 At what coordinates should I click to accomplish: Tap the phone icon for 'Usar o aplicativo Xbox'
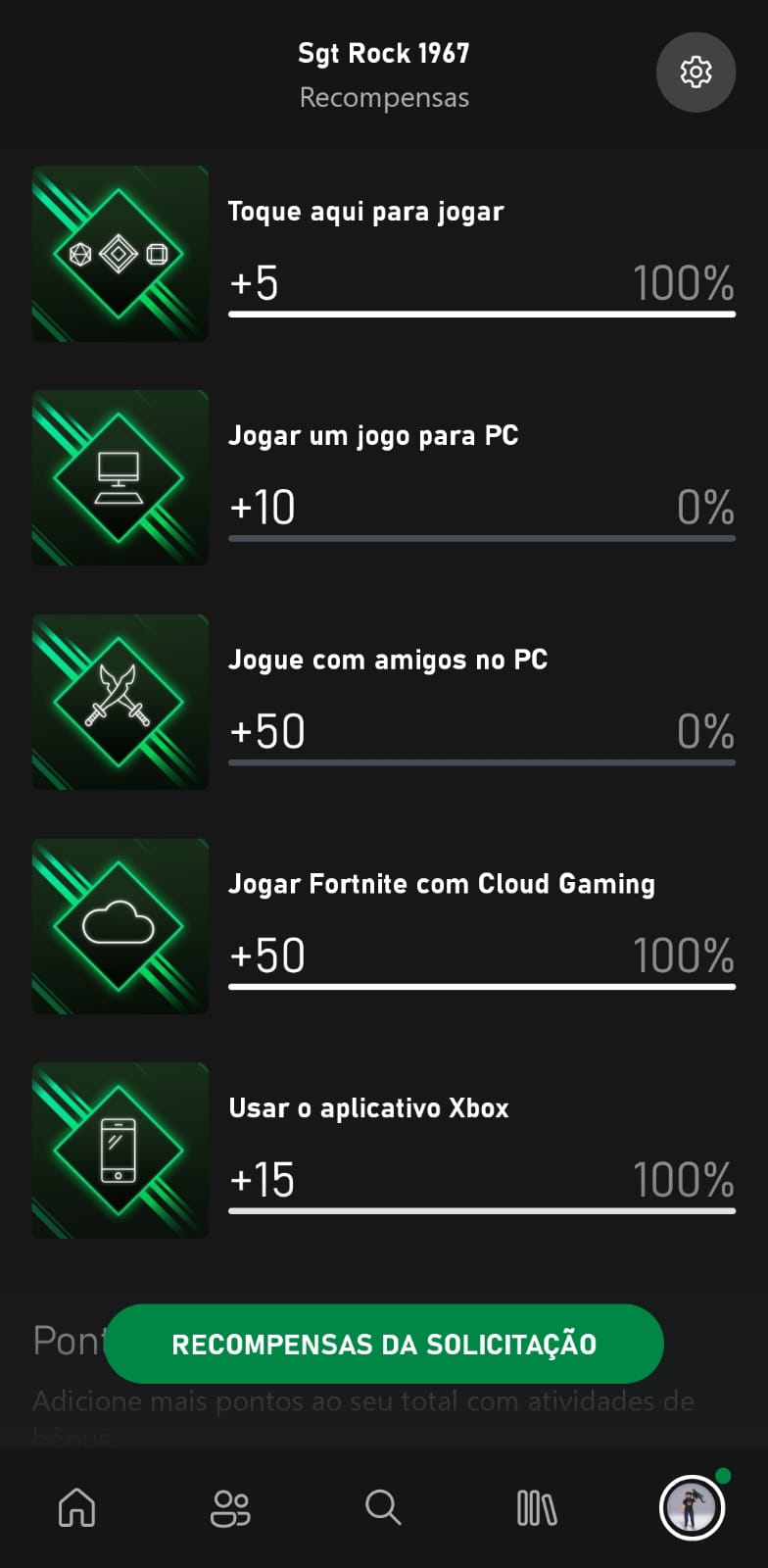click(x=120, y=1151)
